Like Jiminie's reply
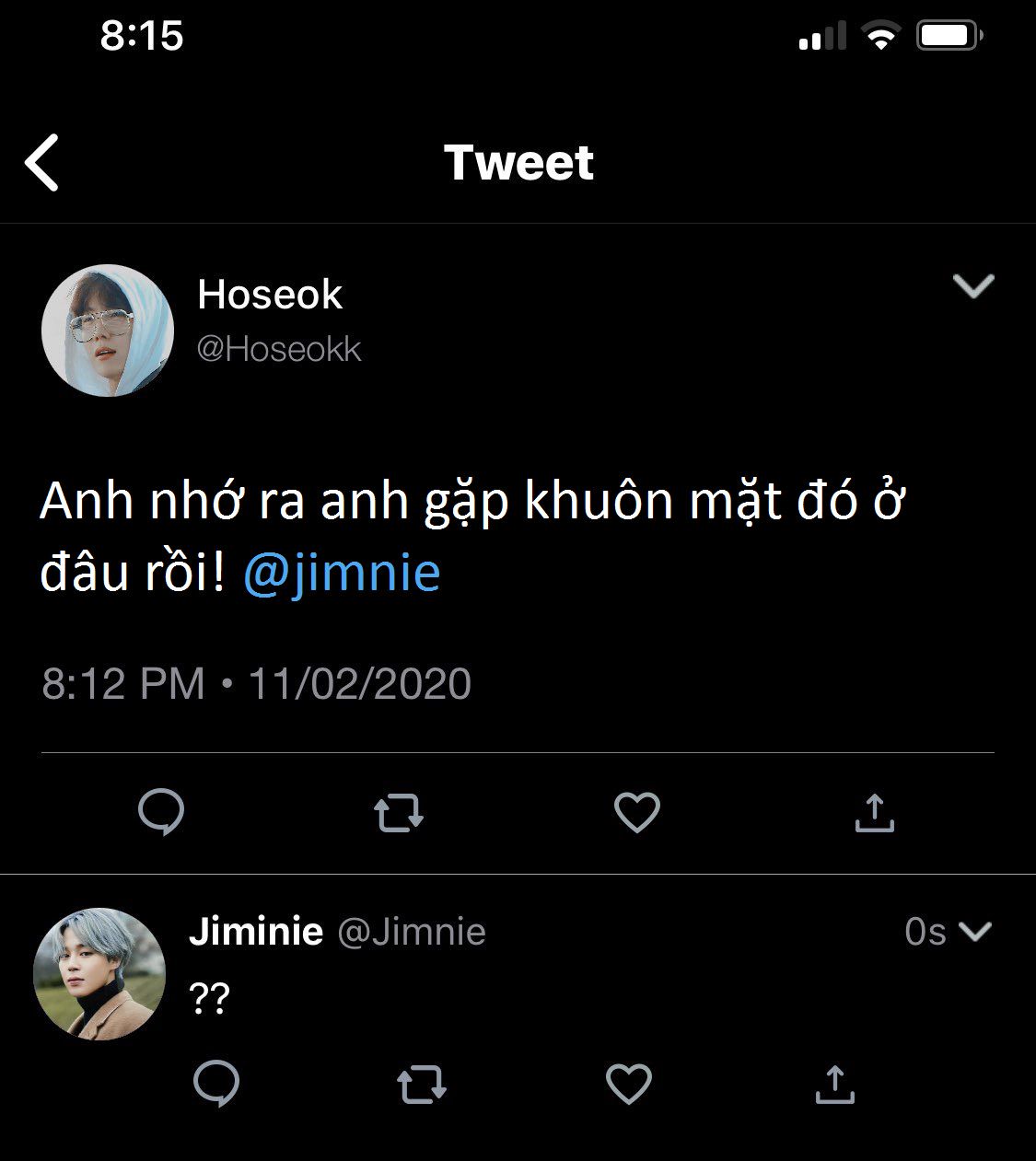This screenshot has height=1161, width=1036. tap(629, 1084)
